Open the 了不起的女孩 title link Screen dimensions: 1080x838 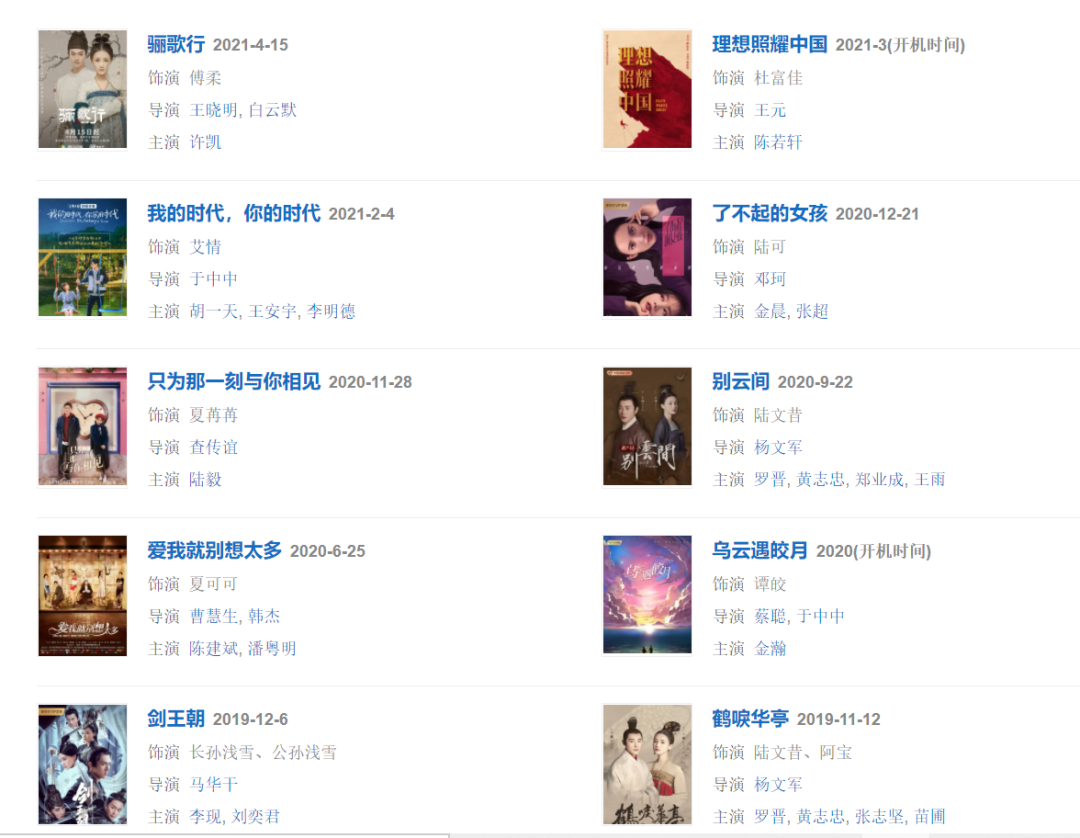point(769,213)
